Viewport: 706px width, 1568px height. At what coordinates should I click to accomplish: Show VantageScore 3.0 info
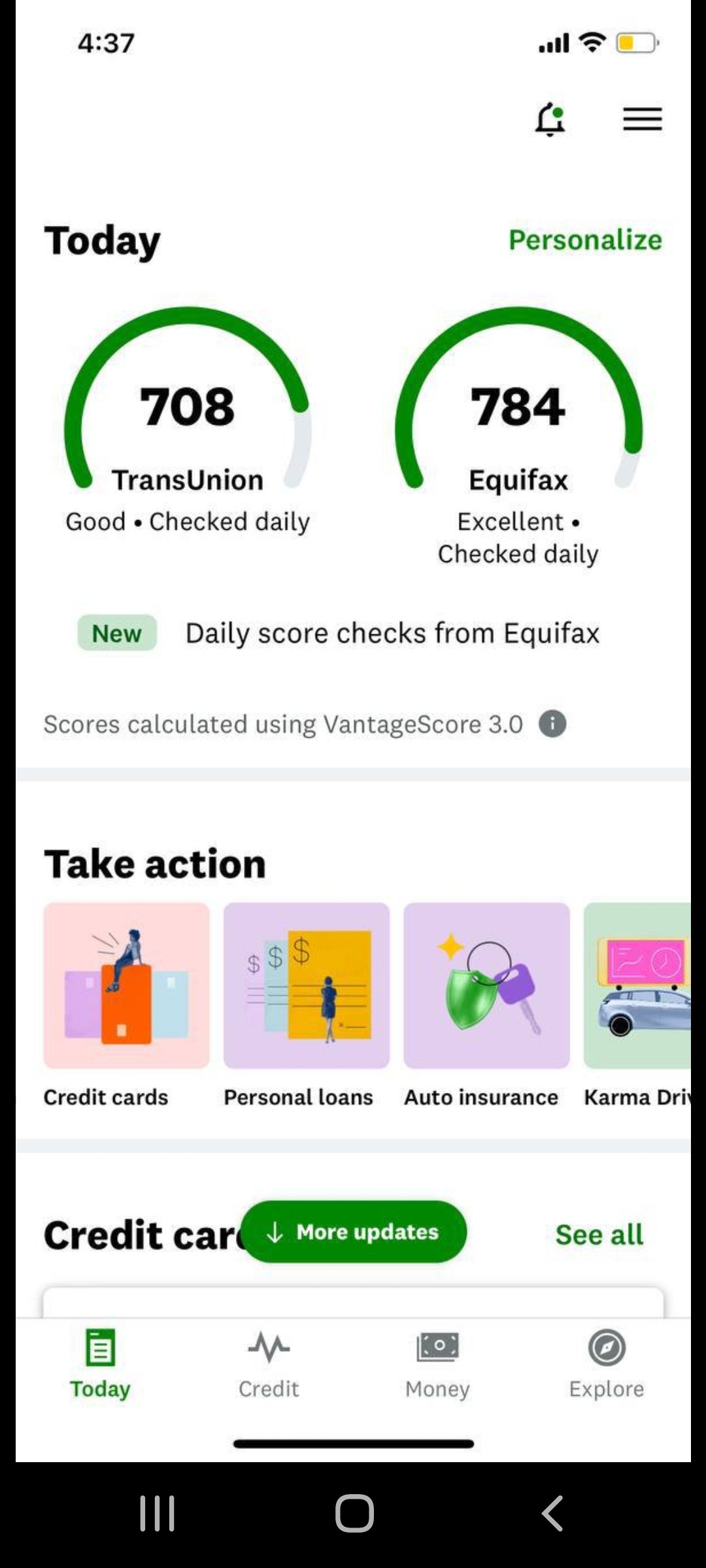(552, 724)
